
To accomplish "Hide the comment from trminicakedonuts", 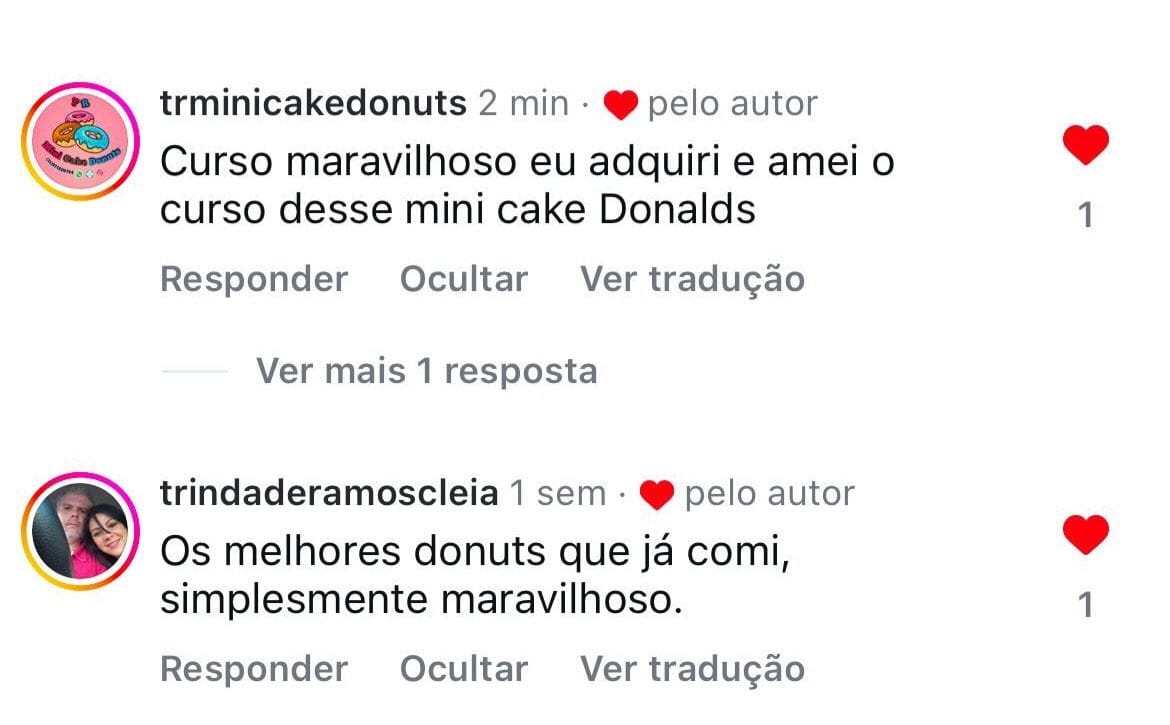I will (x=463, y=279).
